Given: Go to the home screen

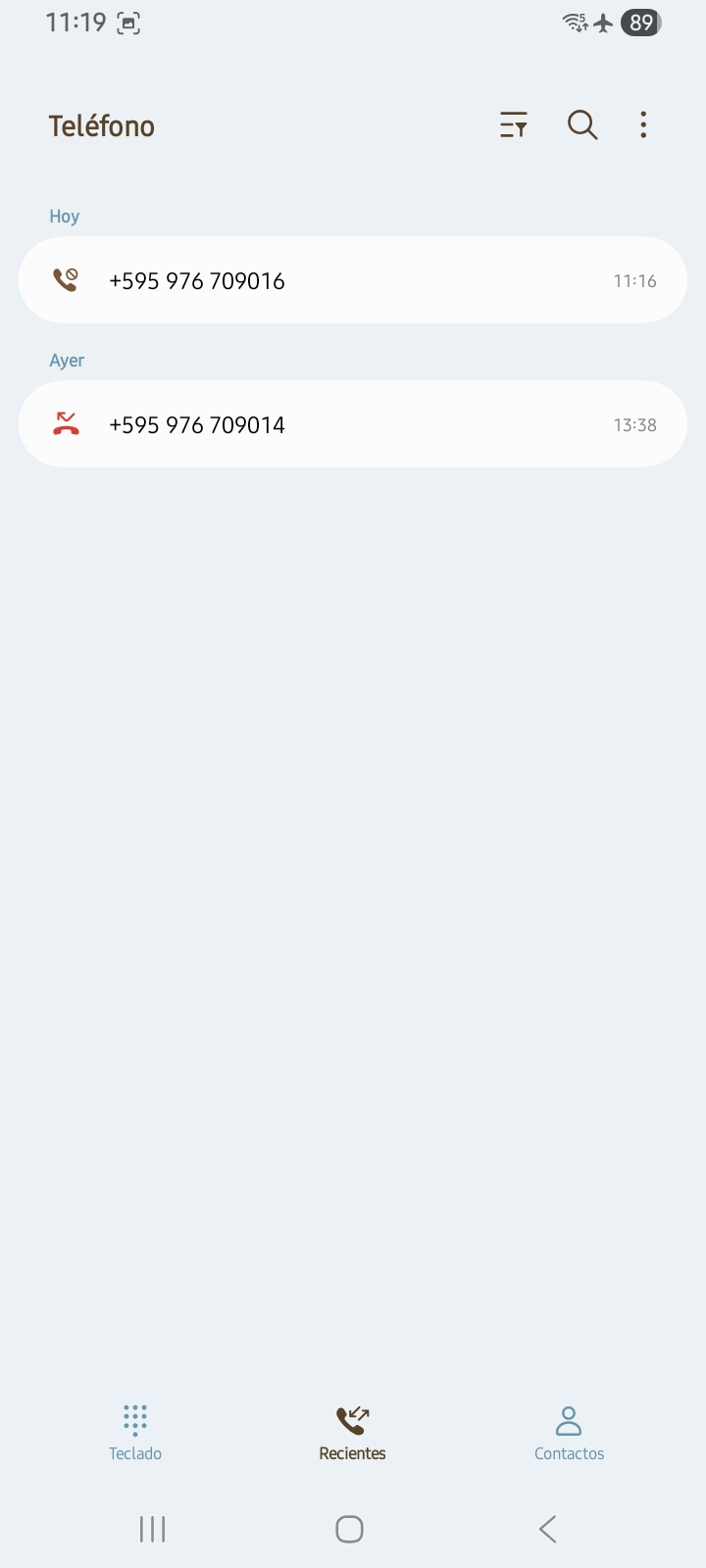Looking at the screenshot, I should tap(349, 1529).
